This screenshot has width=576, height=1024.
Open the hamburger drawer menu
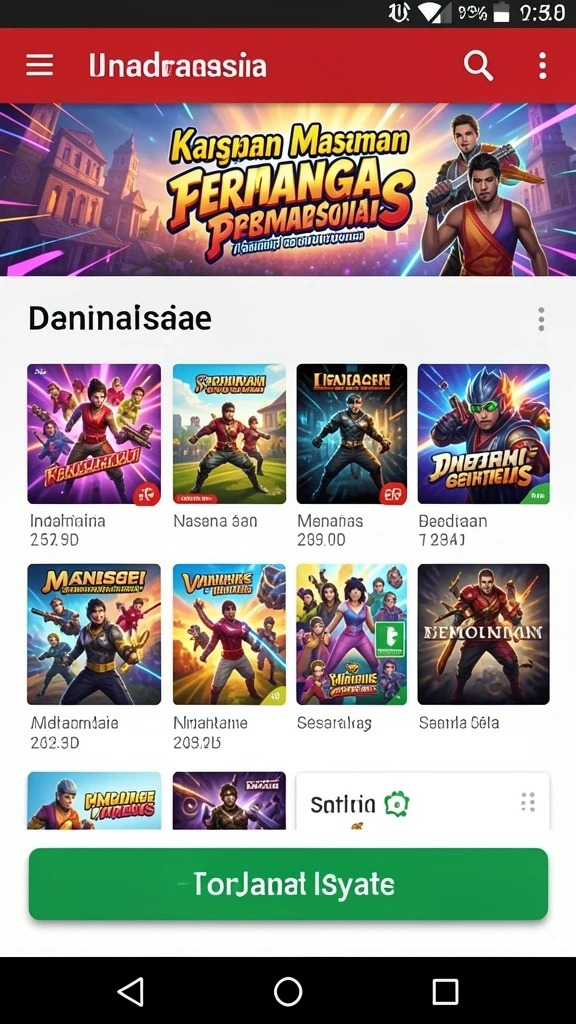coord(39,65)
